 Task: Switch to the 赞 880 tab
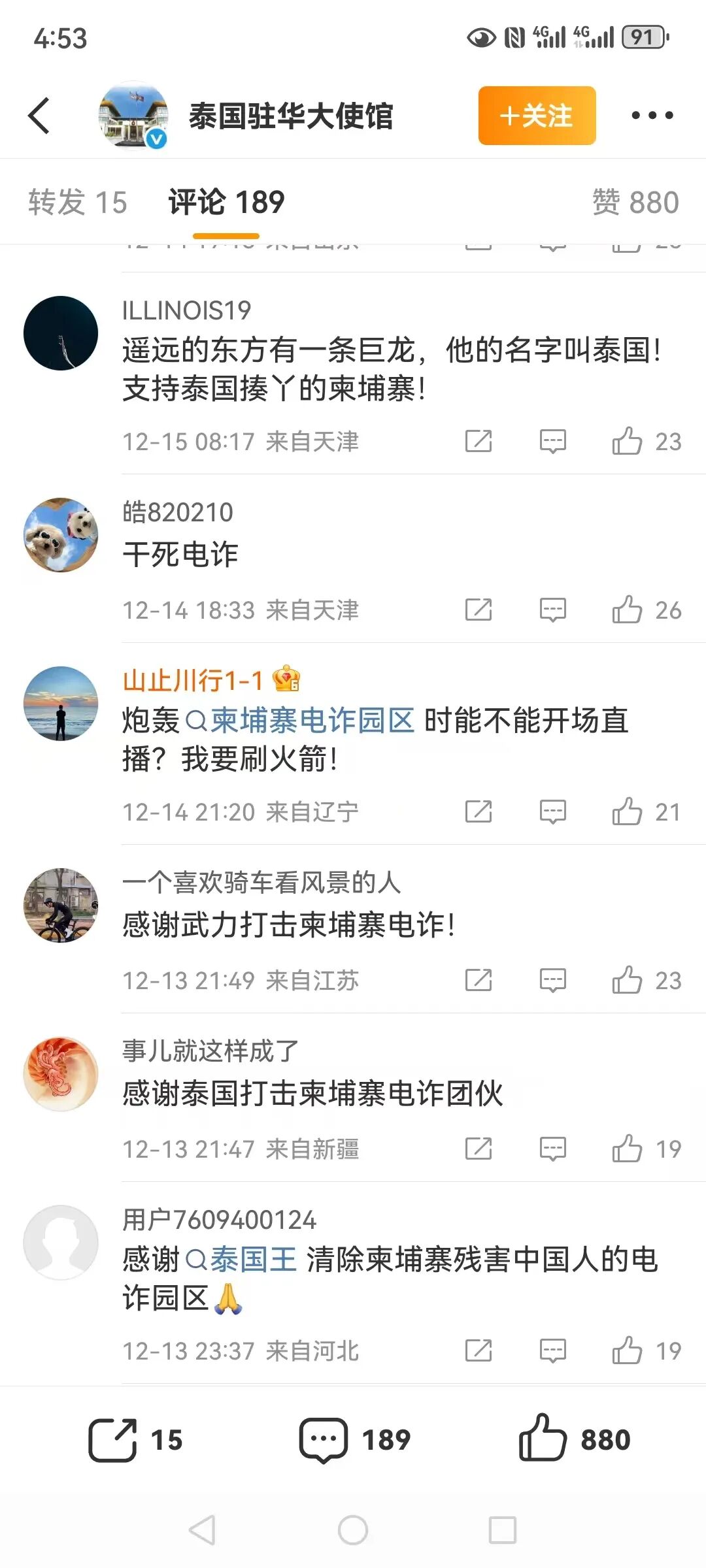point(635,202)
